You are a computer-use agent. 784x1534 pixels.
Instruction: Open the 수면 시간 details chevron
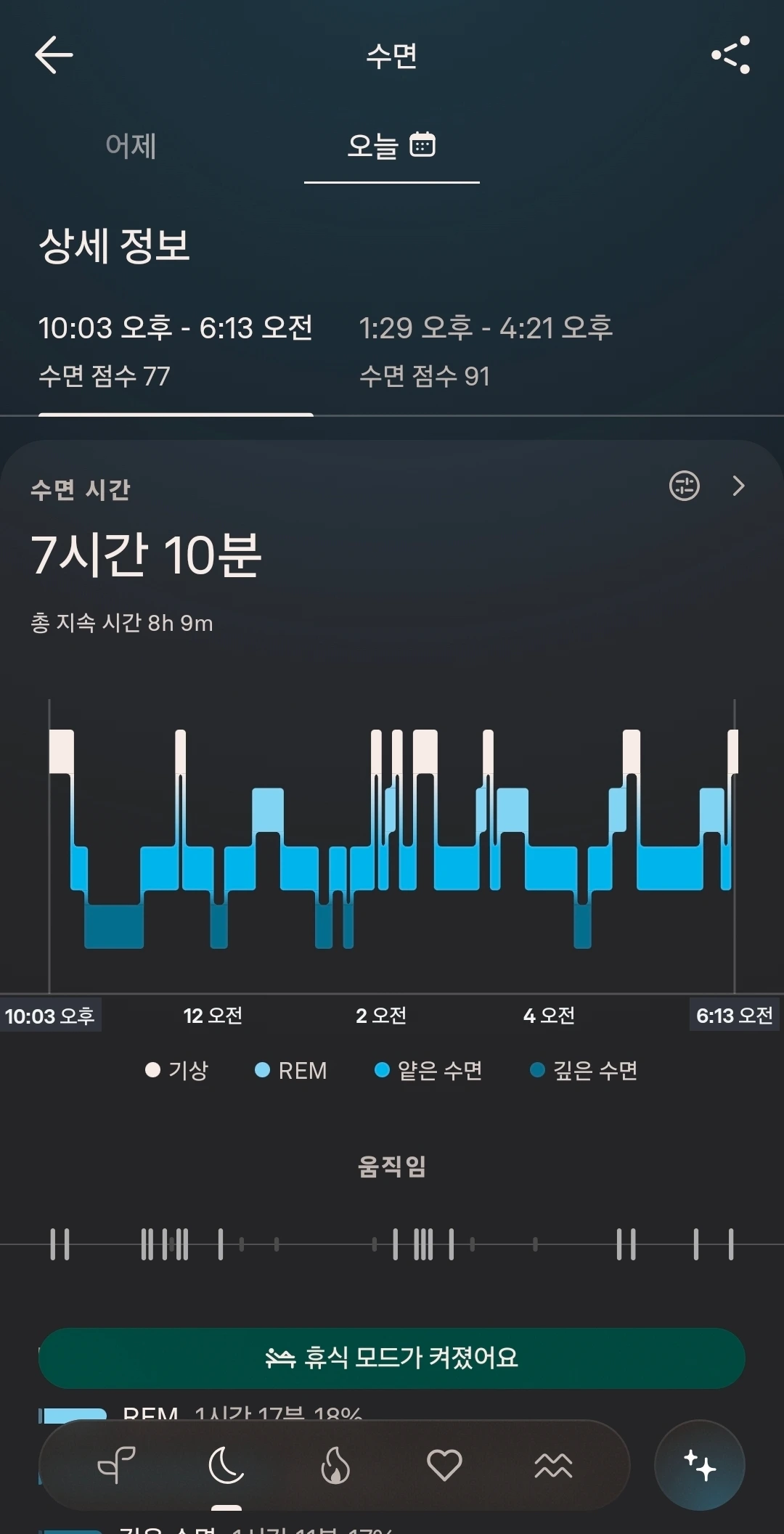[739, 486]
